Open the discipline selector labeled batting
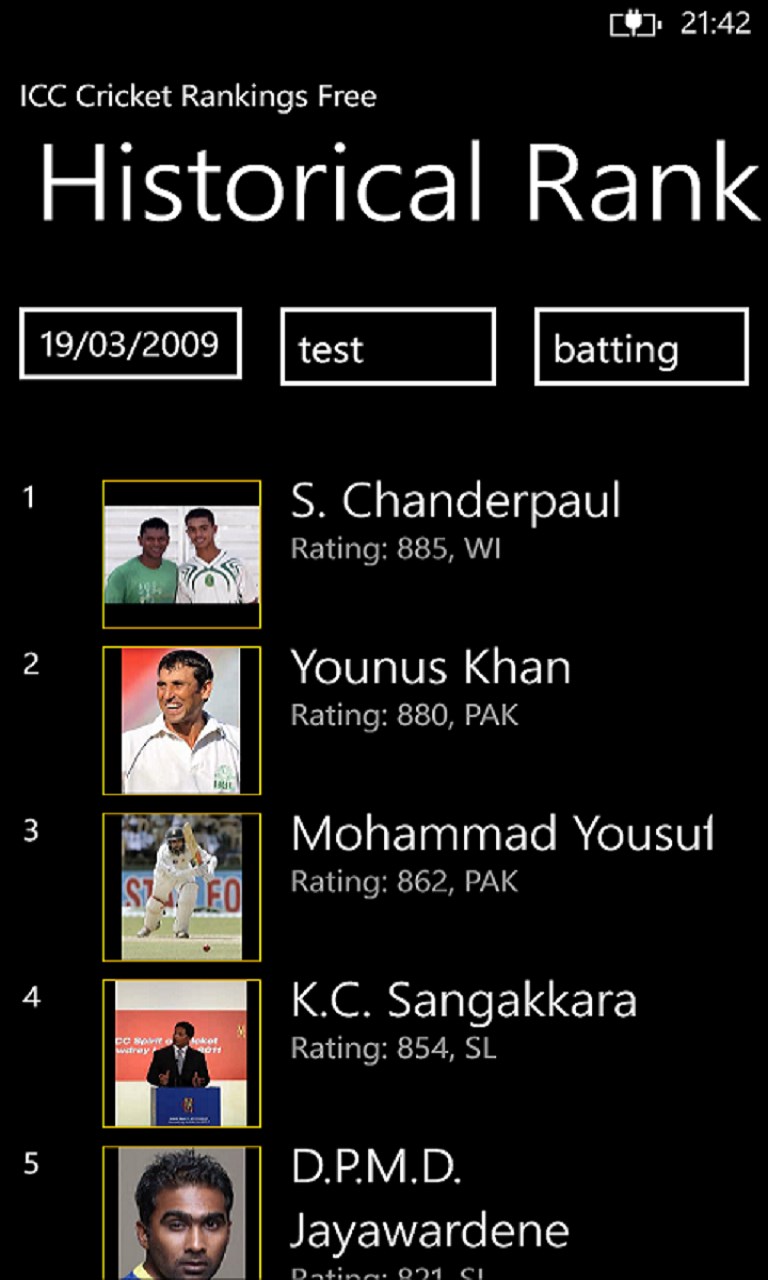768x1280 pixels. (x=640, y=347)
